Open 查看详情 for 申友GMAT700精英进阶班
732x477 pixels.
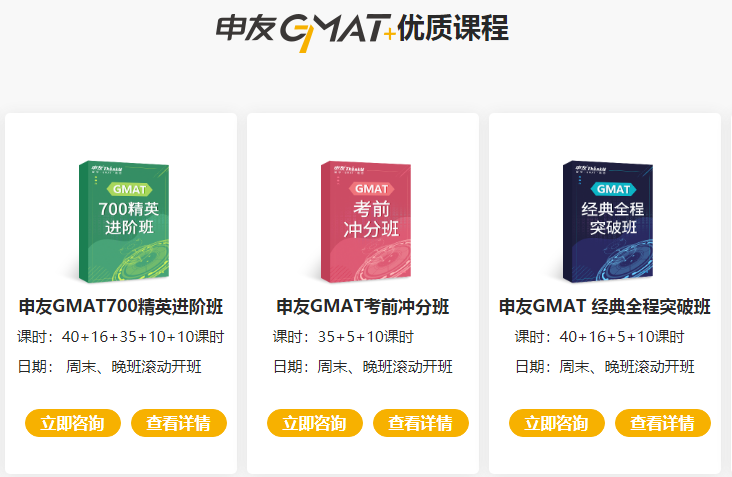point(179,423)
